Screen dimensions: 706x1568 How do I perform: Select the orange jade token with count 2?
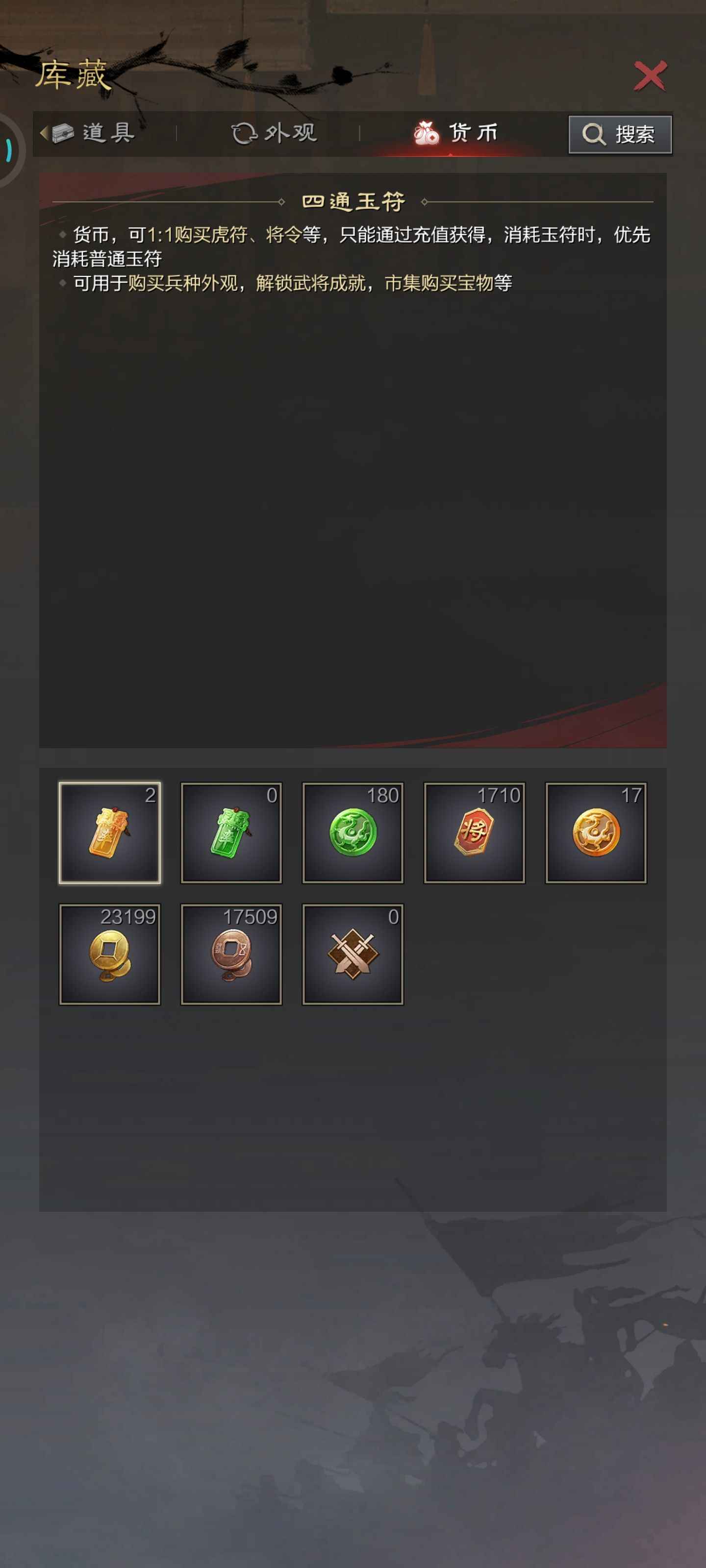click(x=110, y=832)
